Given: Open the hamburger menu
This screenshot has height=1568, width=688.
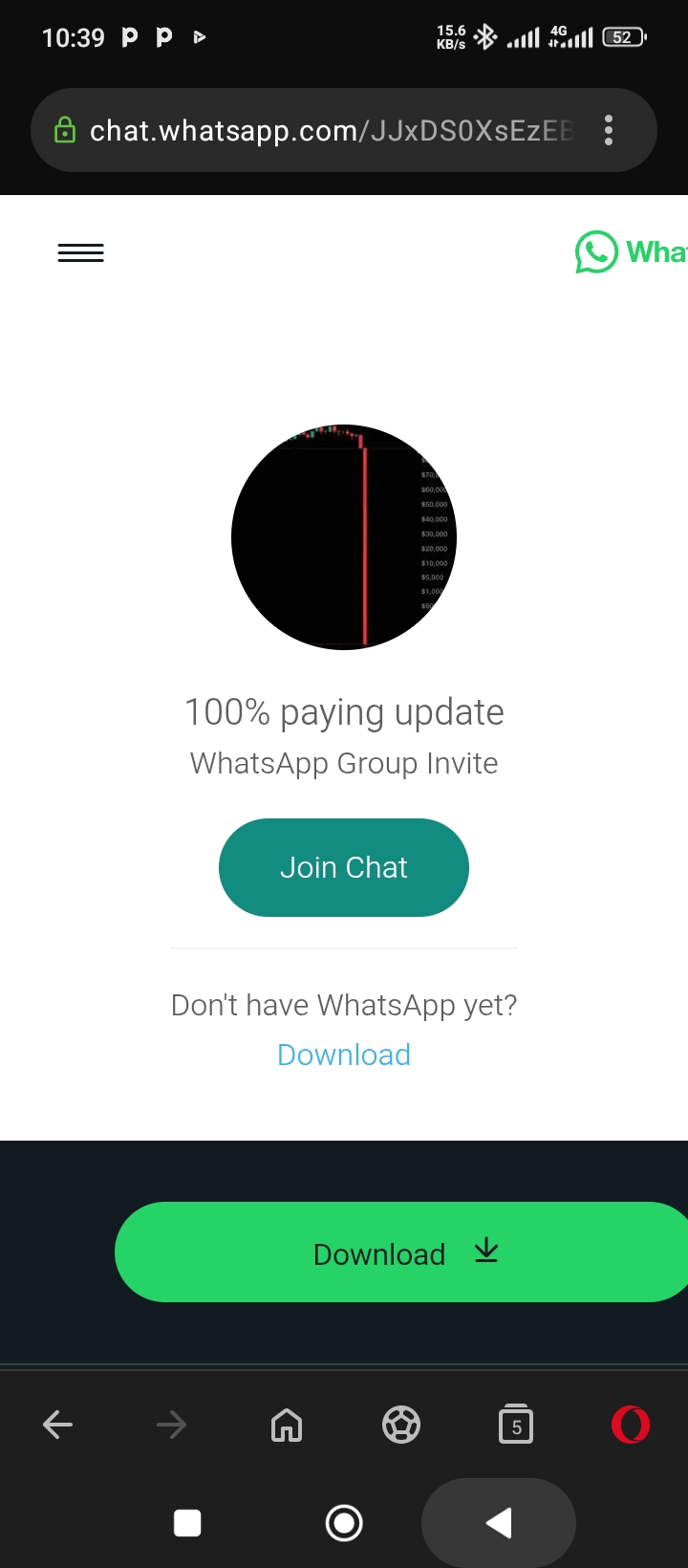Looking at the screenshot, I should coord(81,252).
